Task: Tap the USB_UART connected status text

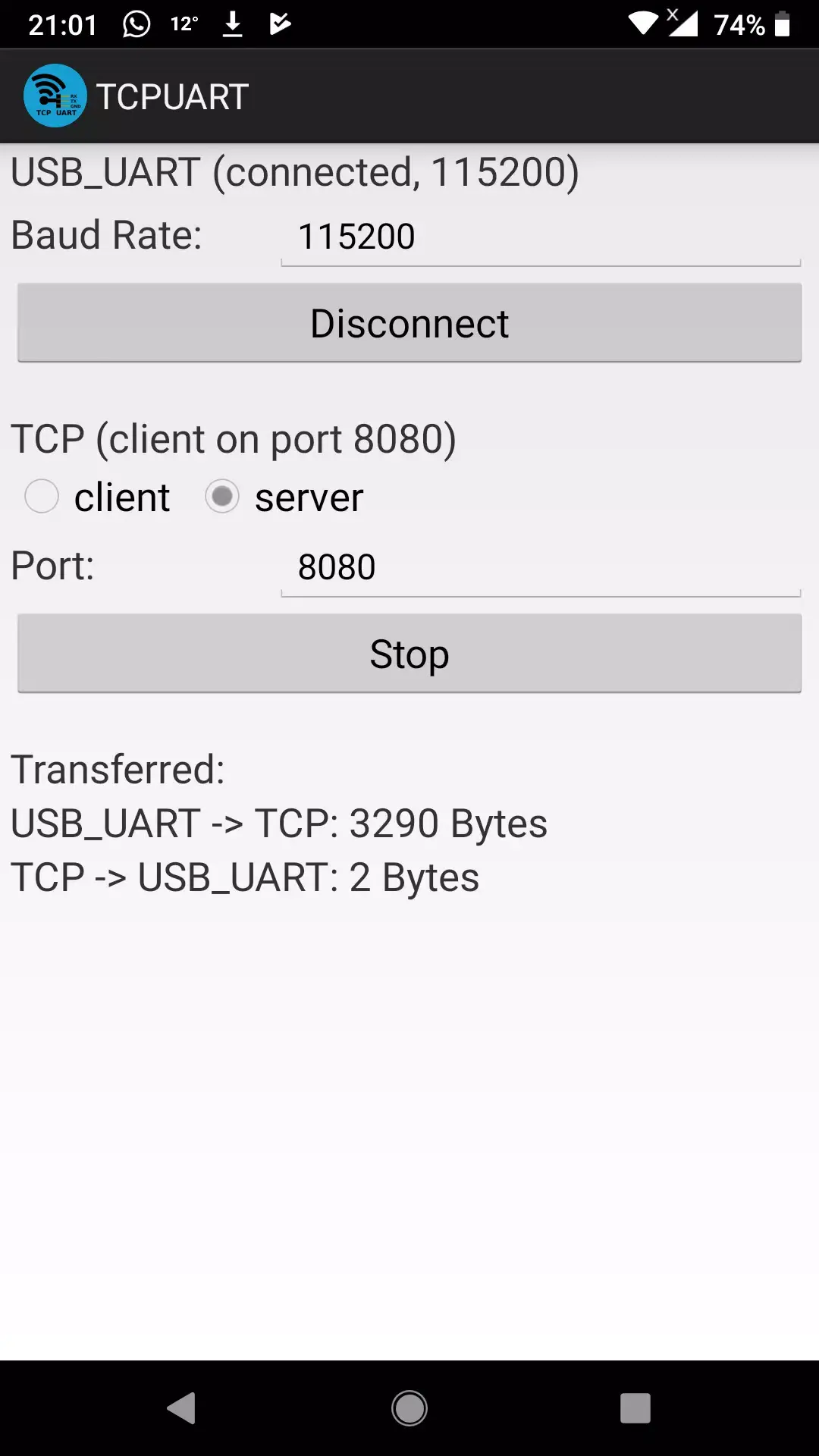Action: (294, 171)
